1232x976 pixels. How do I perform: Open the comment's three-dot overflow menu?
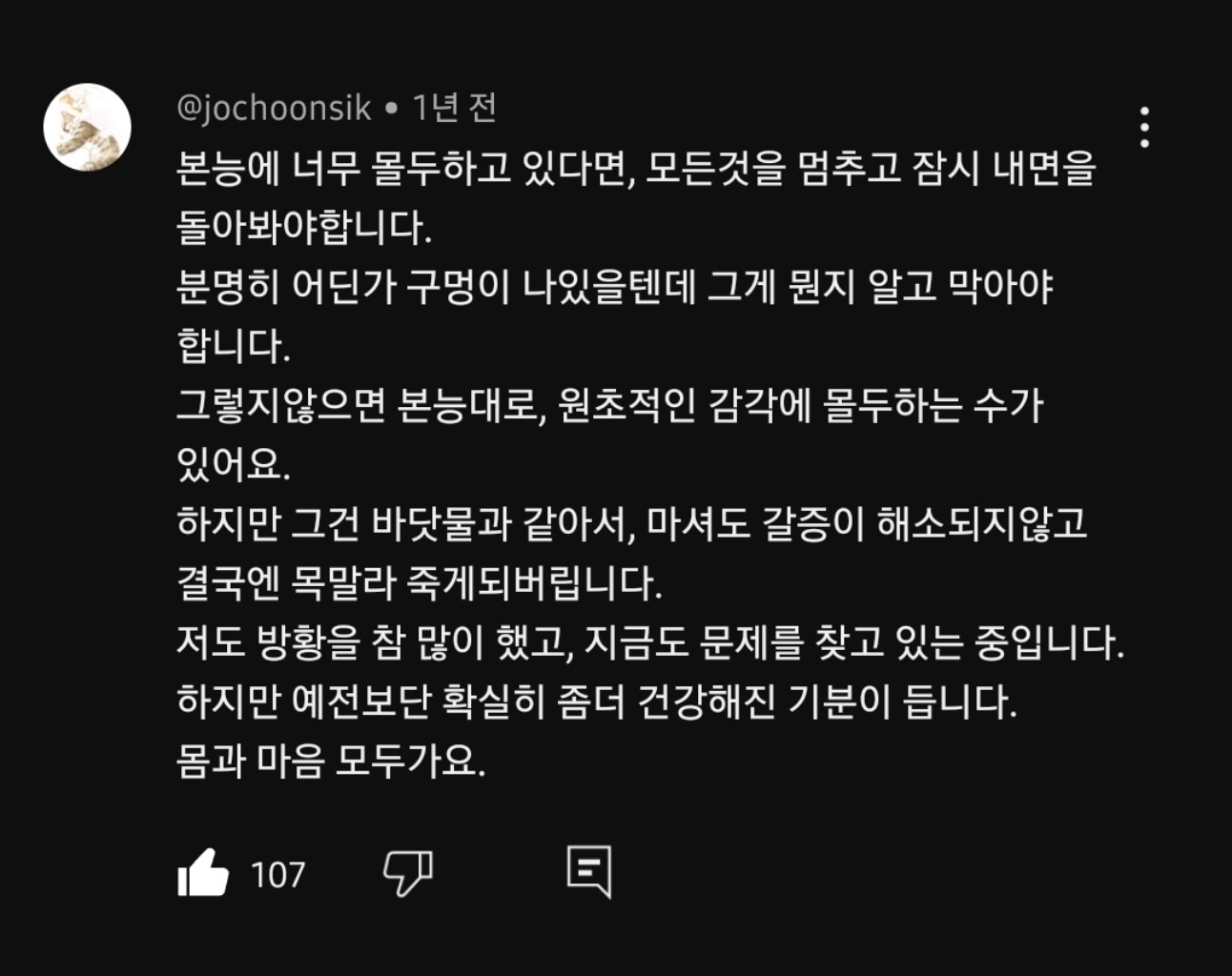pyautogui.click(x=1144, y=127)
